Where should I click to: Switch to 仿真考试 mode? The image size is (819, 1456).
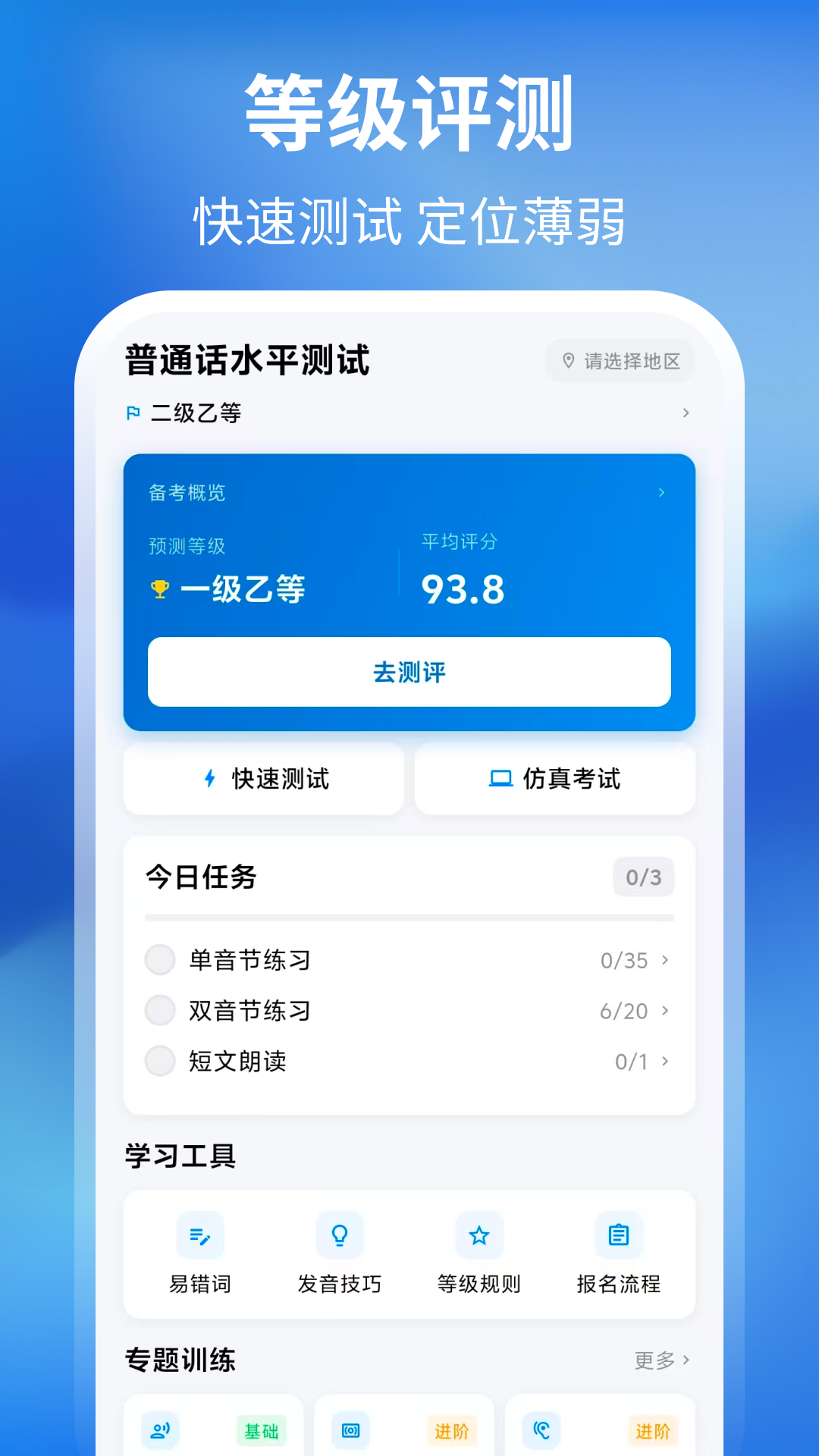554,779
